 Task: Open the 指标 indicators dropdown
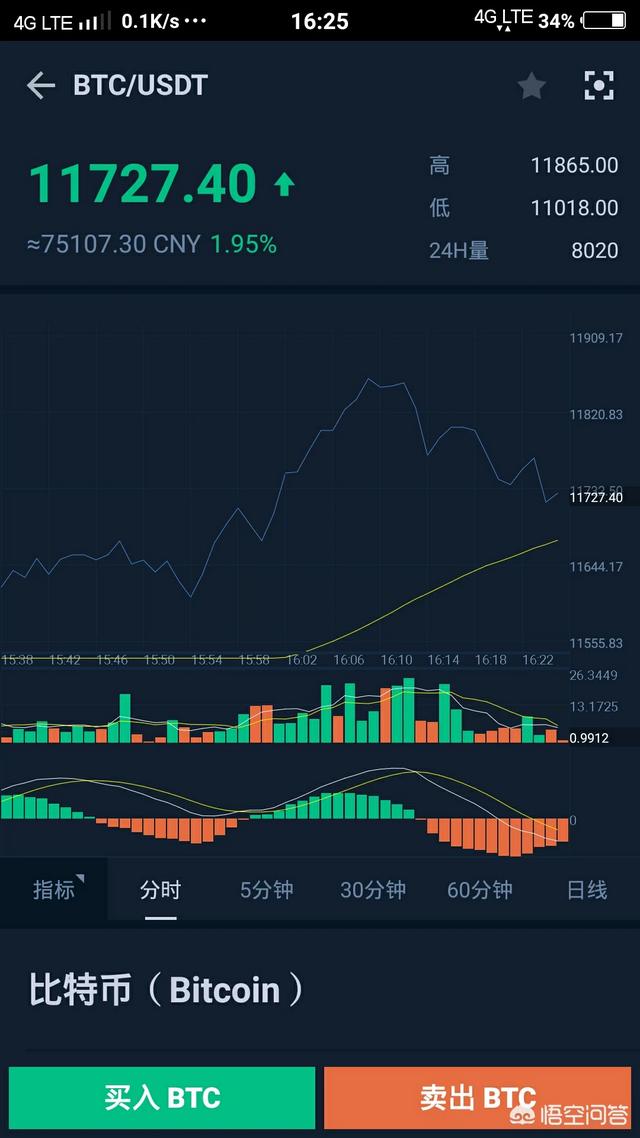coord(55,889)
